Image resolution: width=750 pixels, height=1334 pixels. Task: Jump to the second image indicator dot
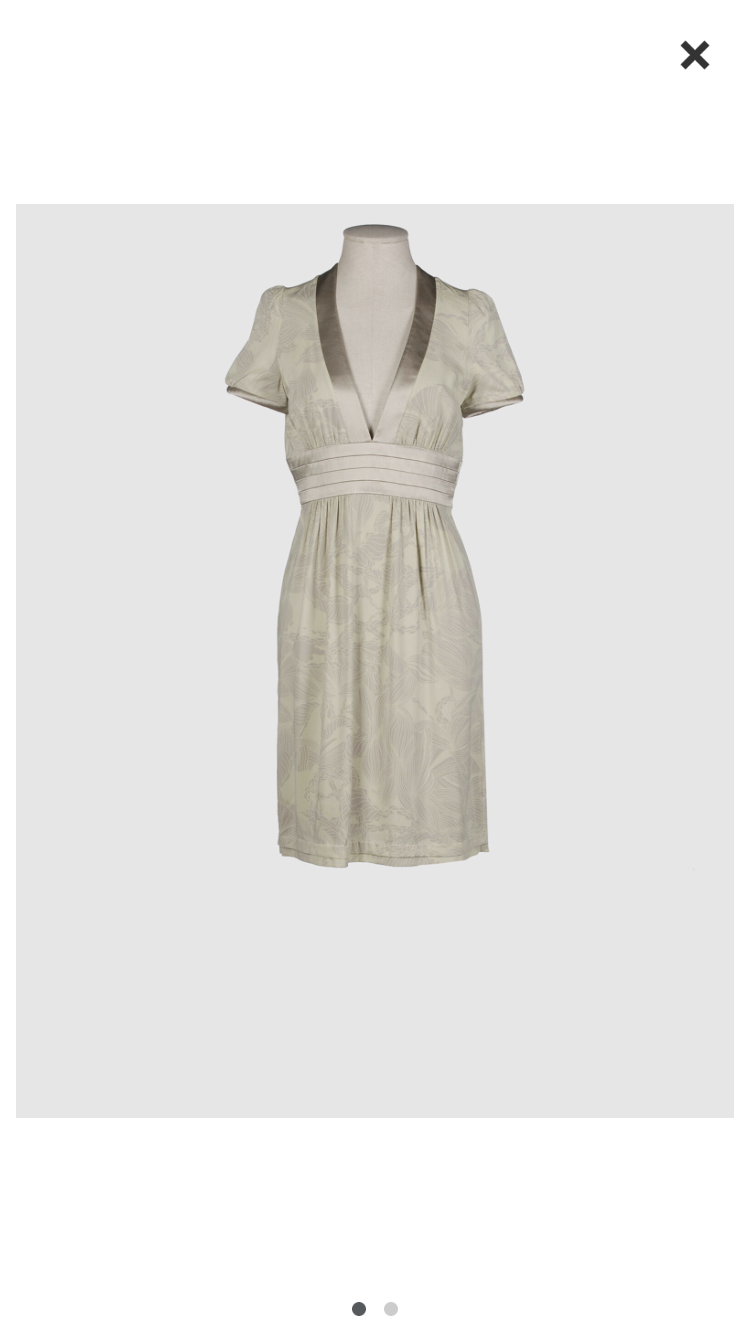point(391,1308)
